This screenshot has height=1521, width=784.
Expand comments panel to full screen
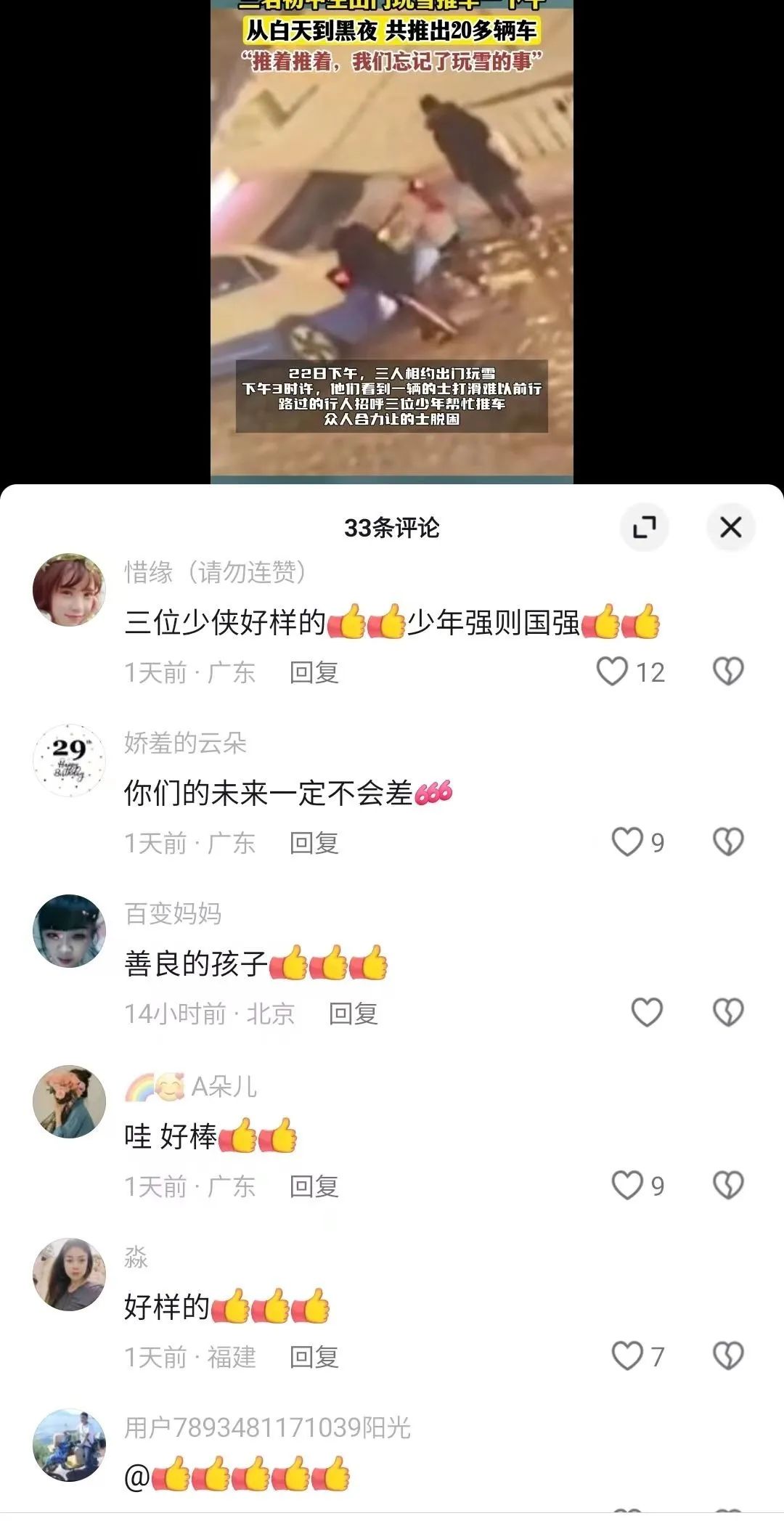(644, 527)
